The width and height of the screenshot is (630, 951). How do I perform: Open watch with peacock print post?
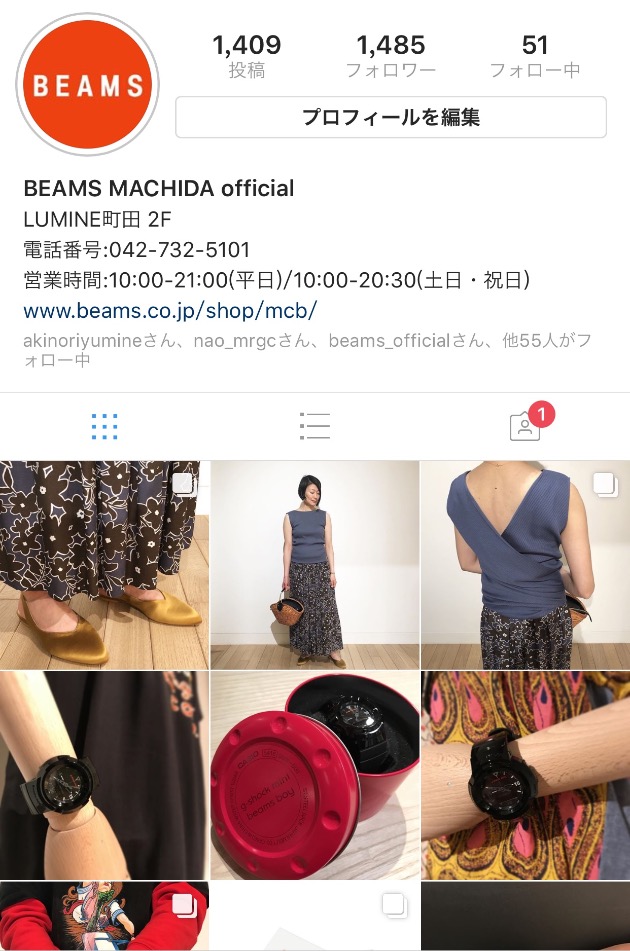(524, 775)
